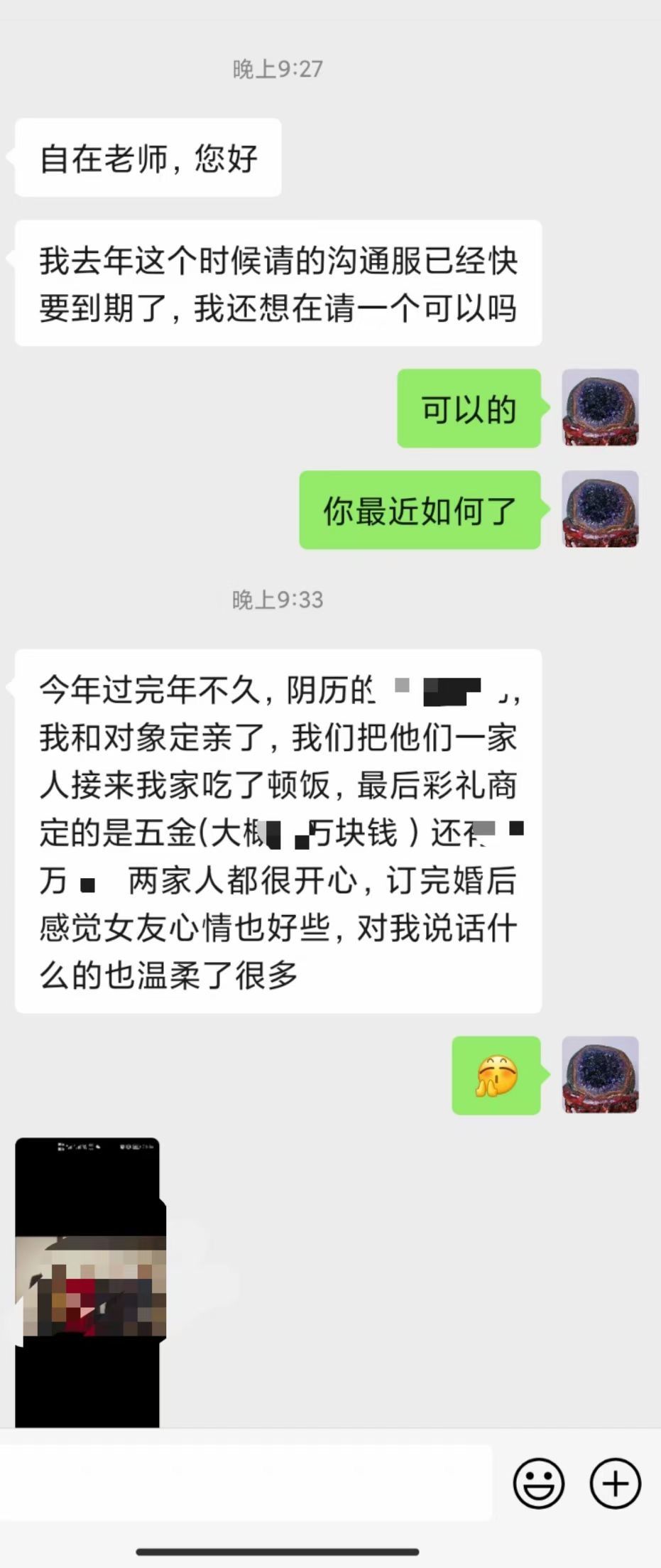Select the message asking about 沟通服 renewal
The height and width of the screenshot is (1568, 661).
click(277, 283)
